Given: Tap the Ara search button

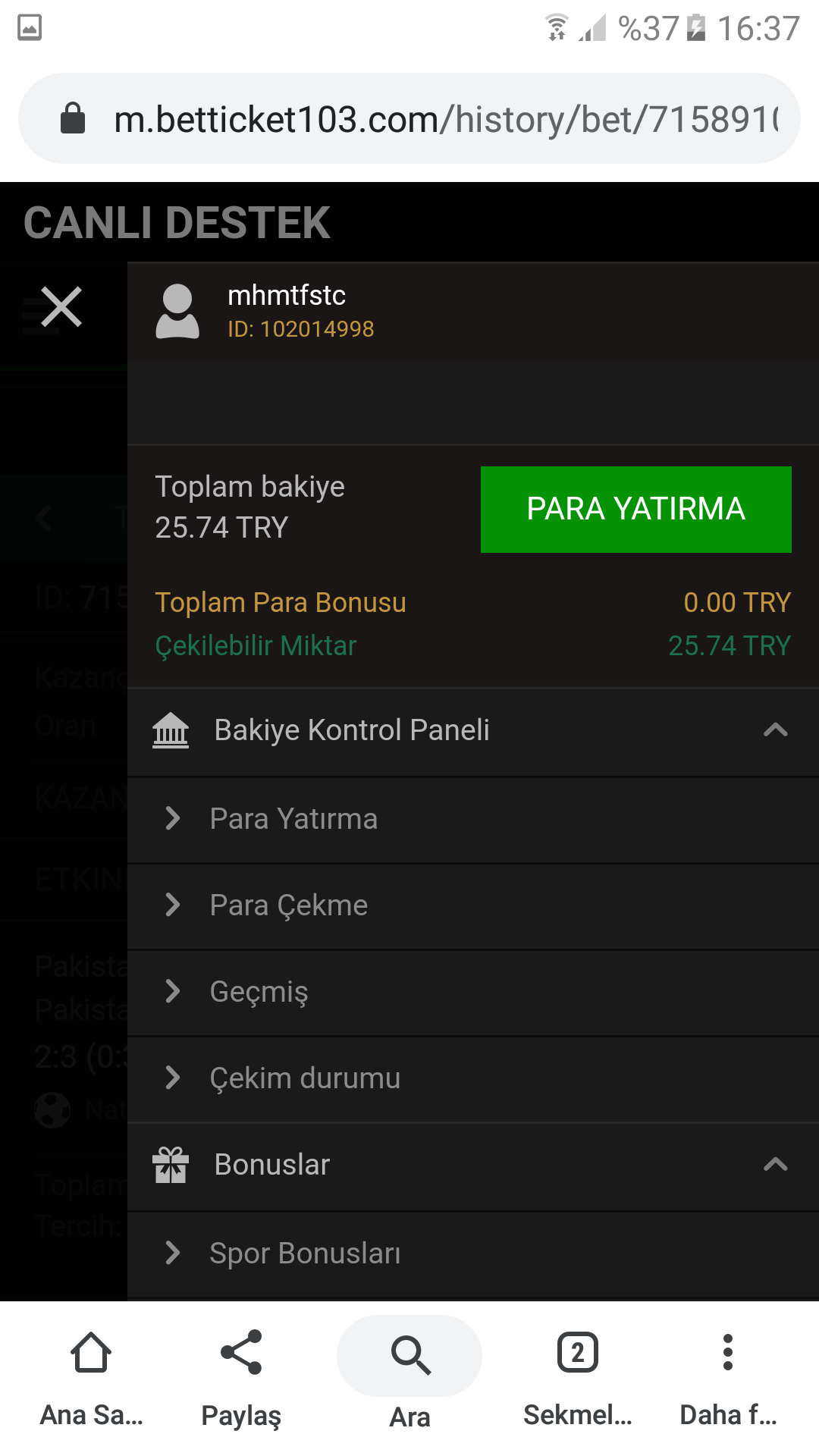Looking at the screenshot, I should point(409,1376).
